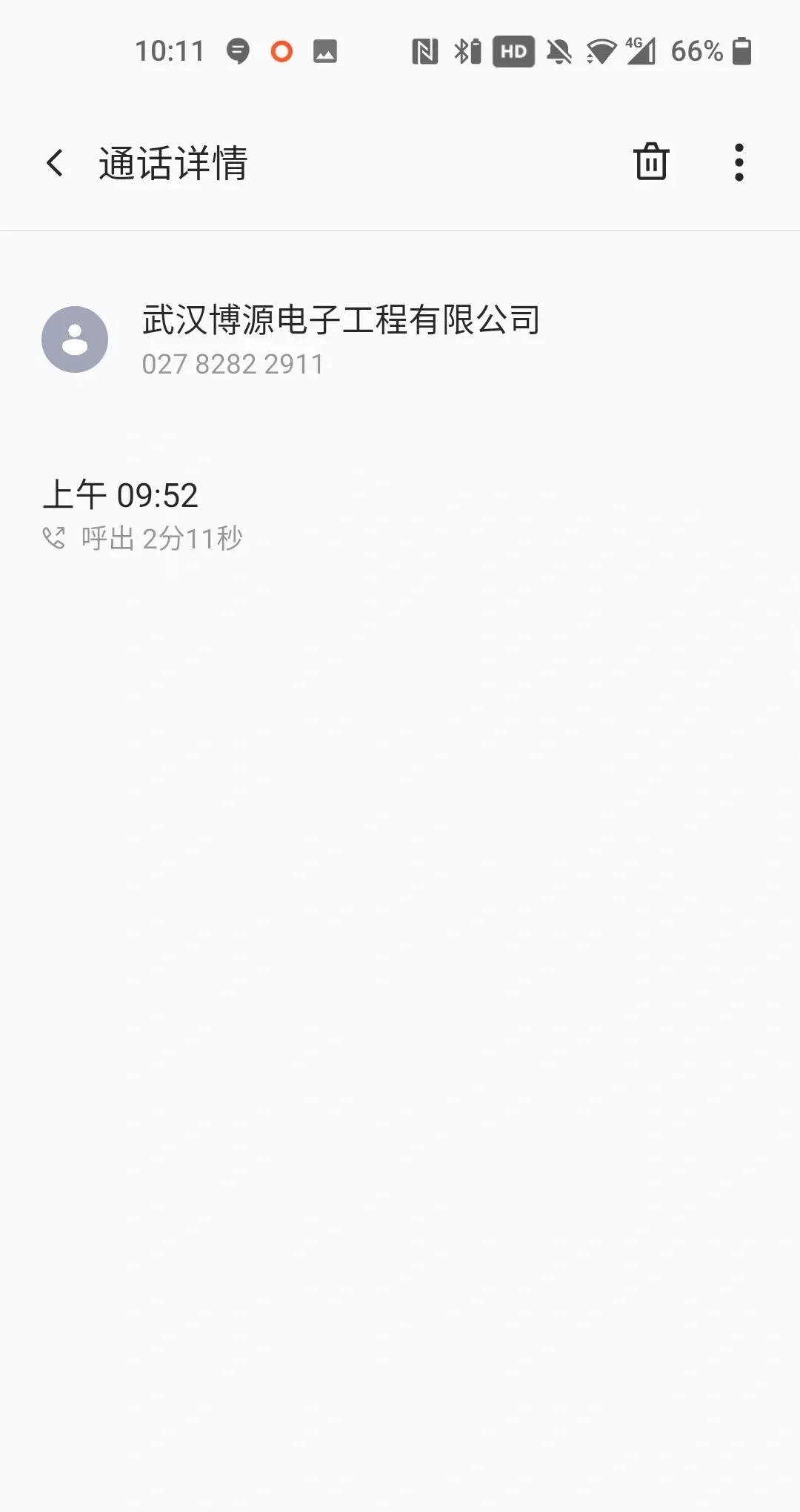The width and height of the screenshot is (800, 1512).
Task: Tap the Bluetooth status bar icon
Action: (463, 52)
